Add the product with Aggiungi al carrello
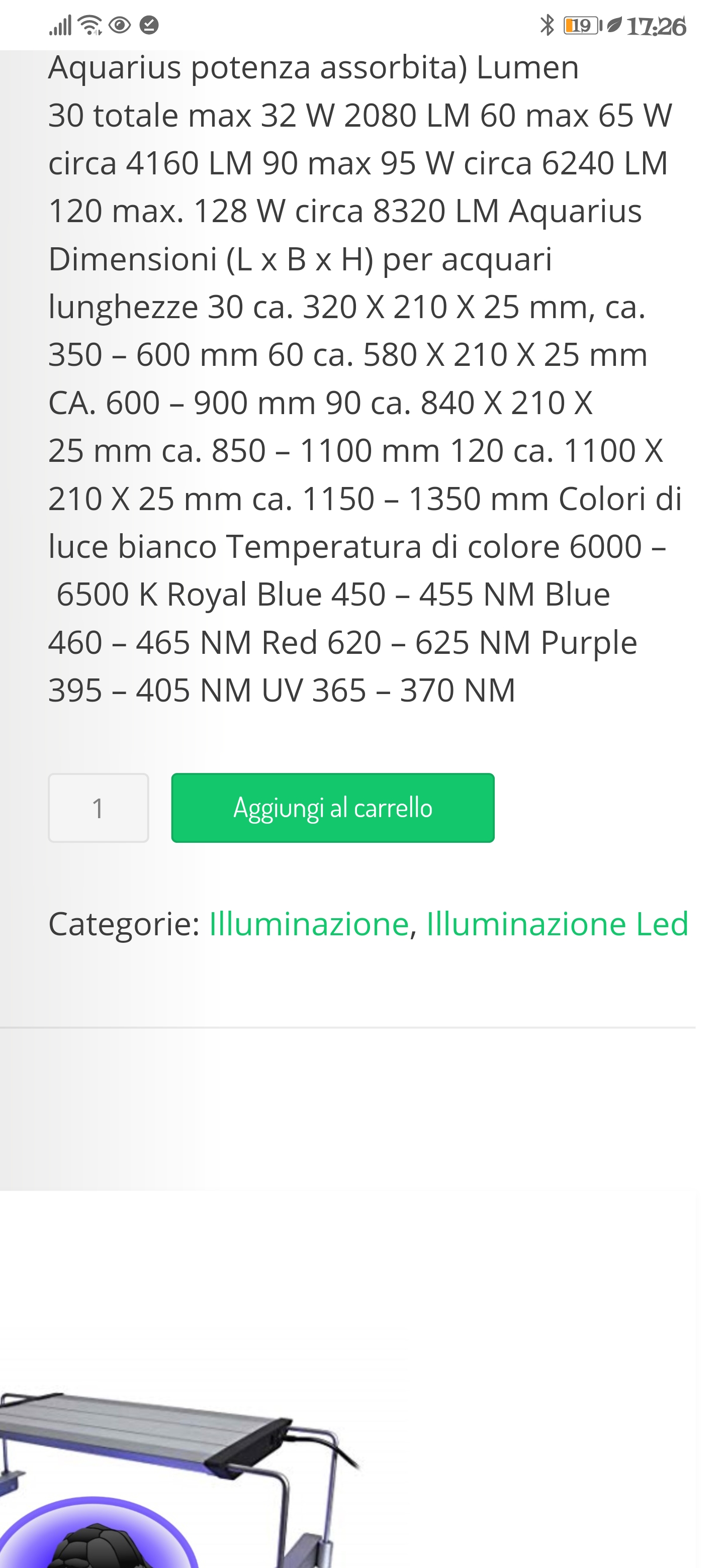This screenshot has width=724, height=1568. click(332, 808)
